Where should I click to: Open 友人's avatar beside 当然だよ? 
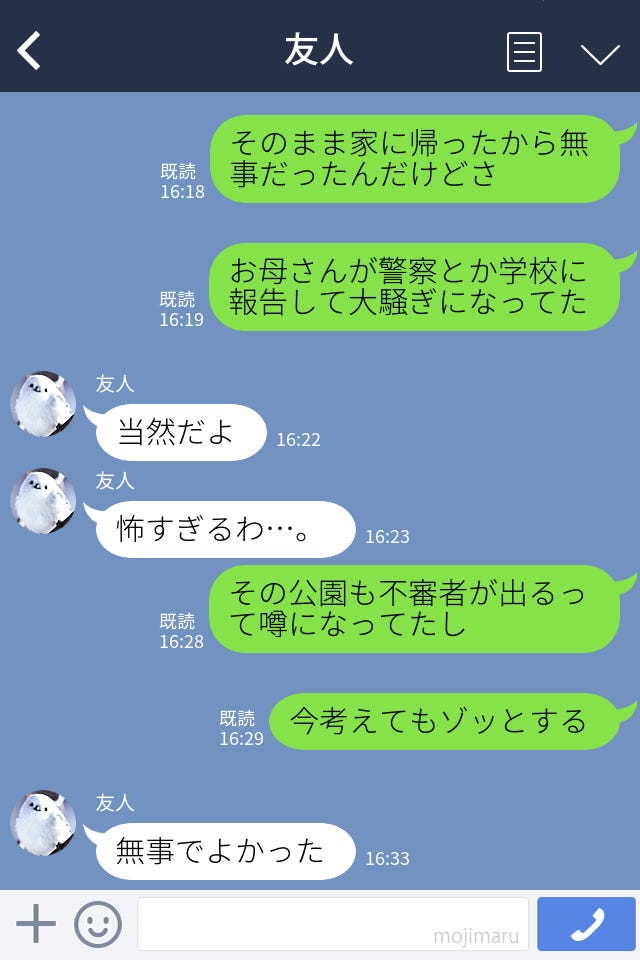pyautogui.click(x=43, y=404)
